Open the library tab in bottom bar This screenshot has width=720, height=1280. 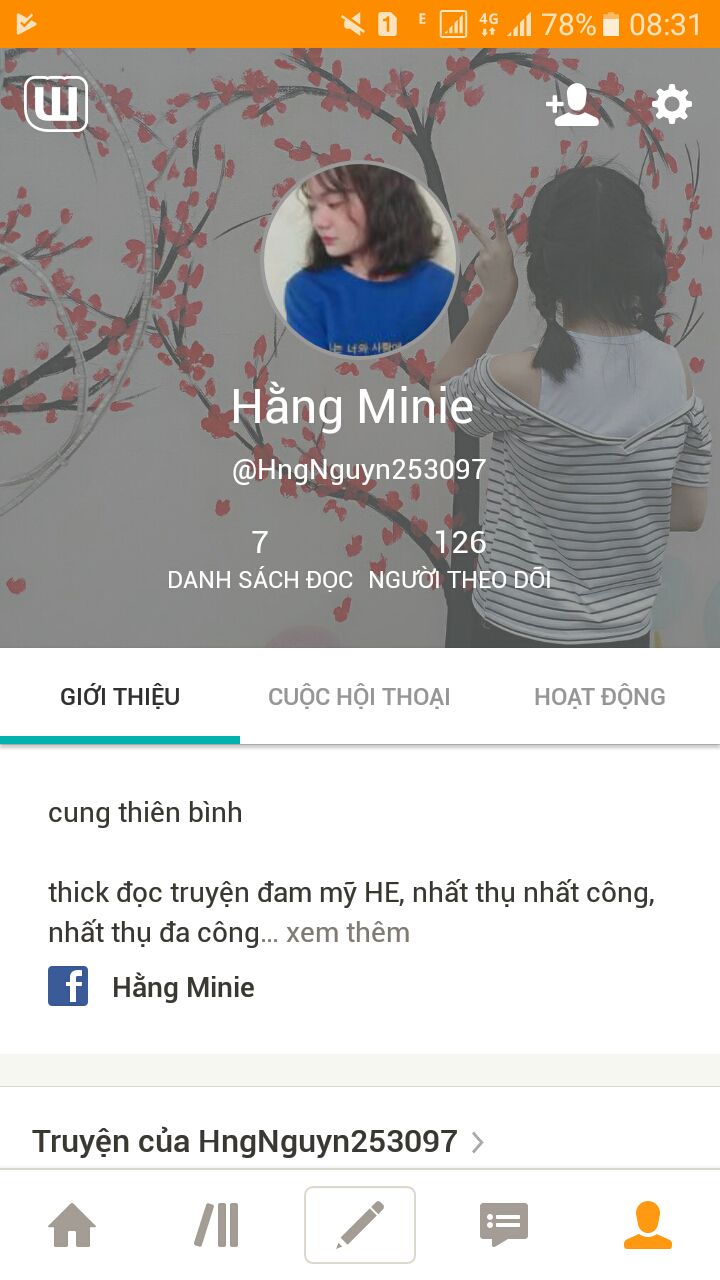(x=216, y=1225)
